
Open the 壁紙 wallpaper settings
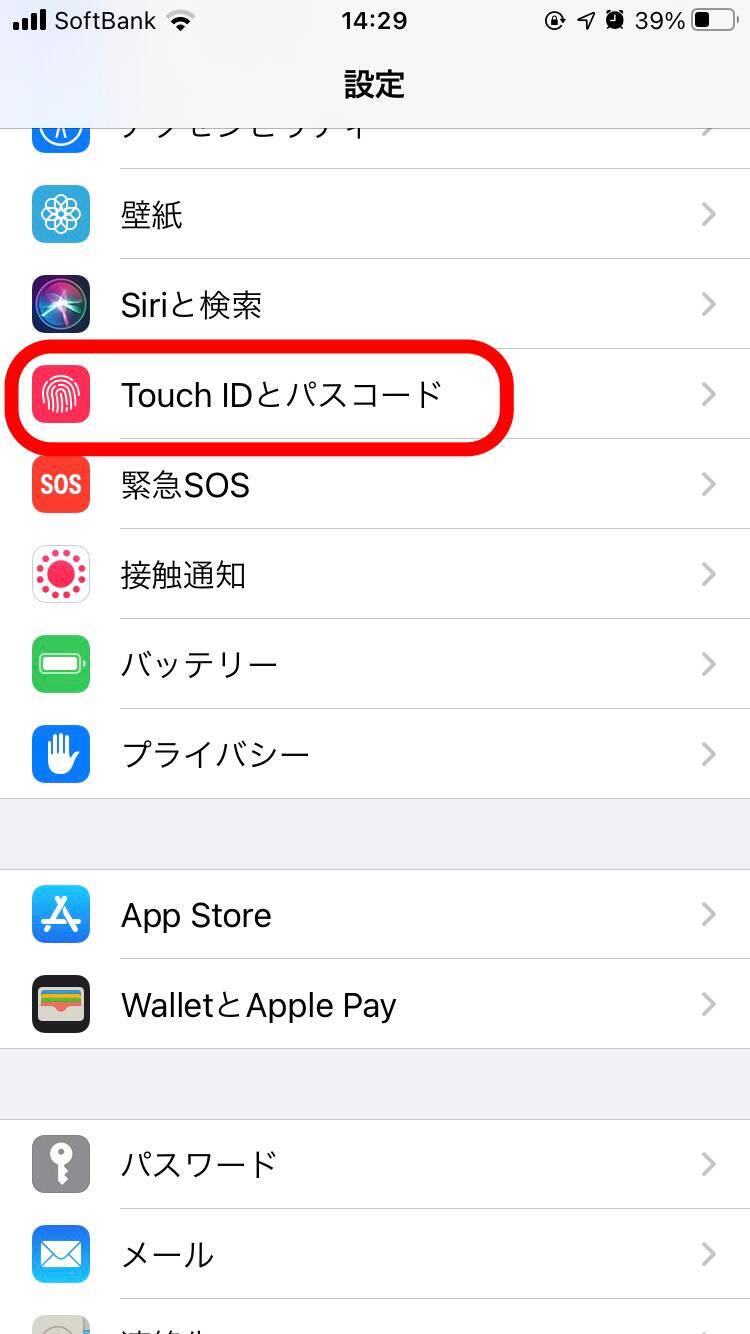point(375,215)
